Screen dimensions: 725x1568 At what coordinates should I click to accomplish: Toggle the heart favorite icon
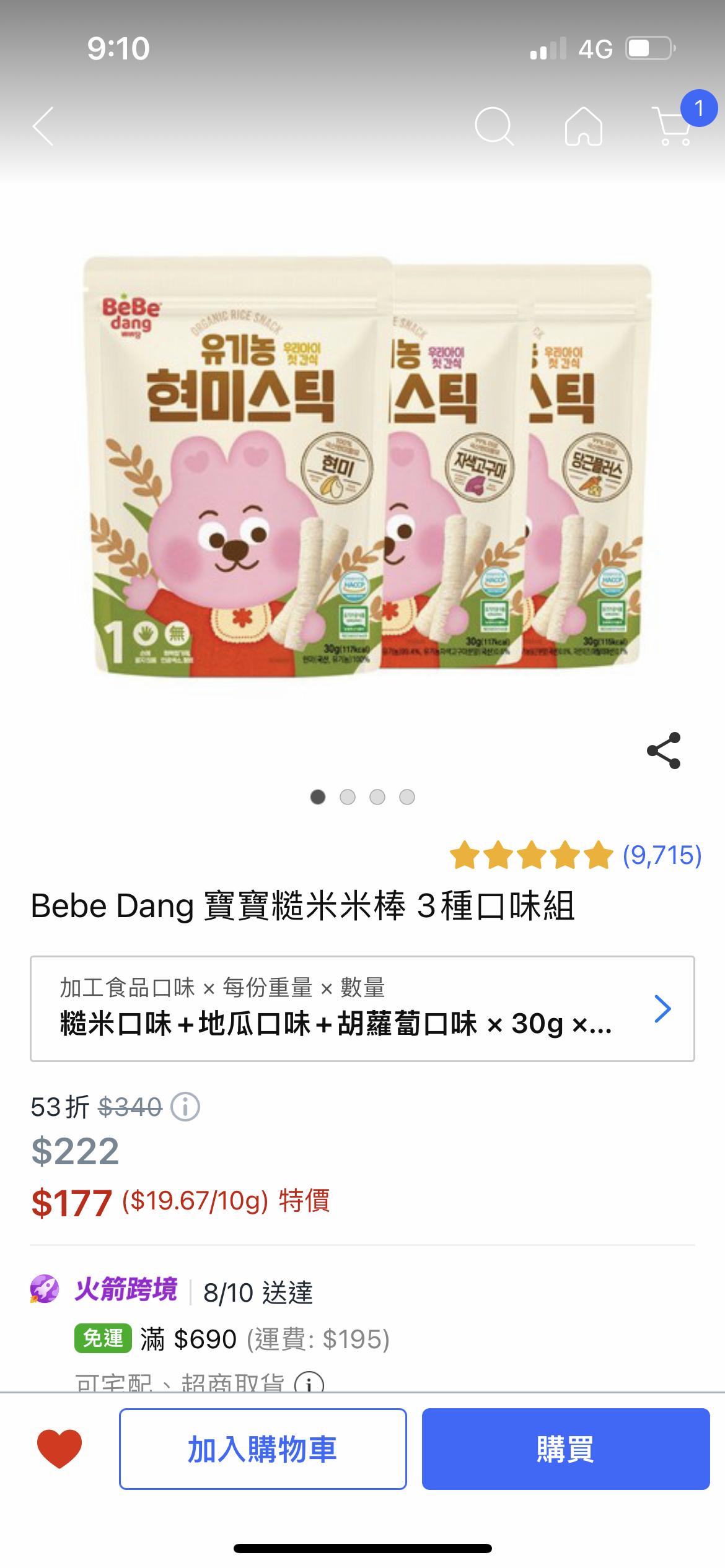click(59, 1448)
